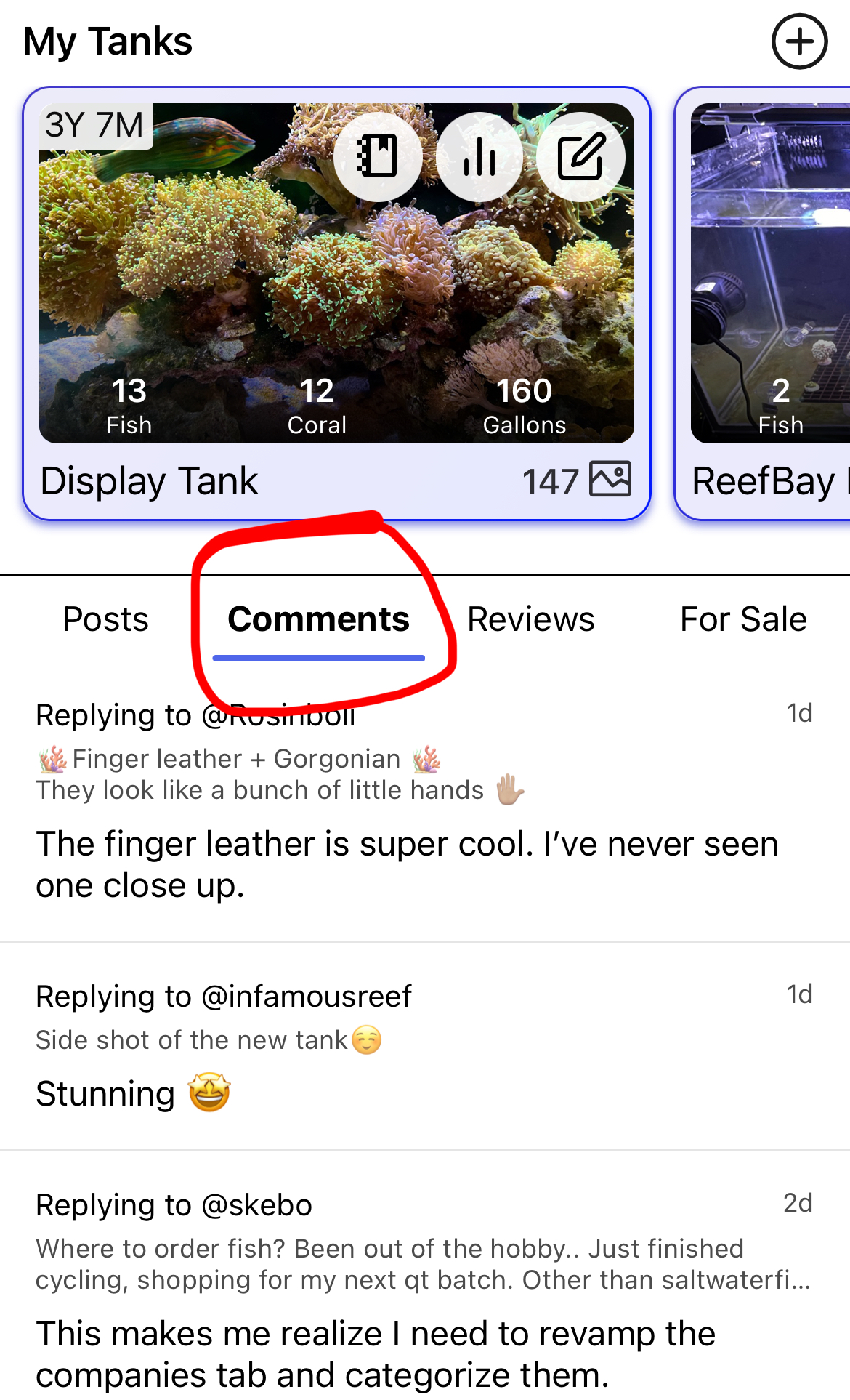View Display Tank stats chart
Screen dimensions: 850x1400
click(x=479, y=157)
